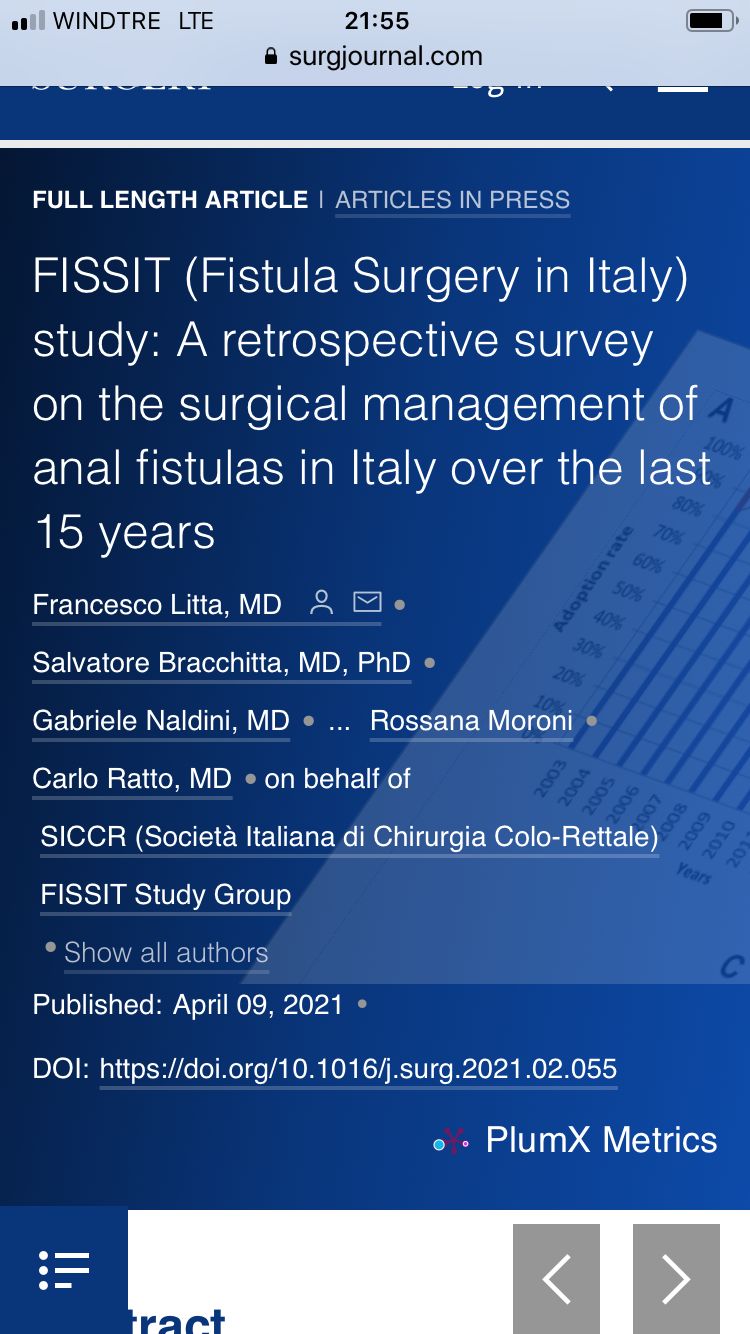
Task: Tap the surgjournal.com address bar
Action: point(374,56)
